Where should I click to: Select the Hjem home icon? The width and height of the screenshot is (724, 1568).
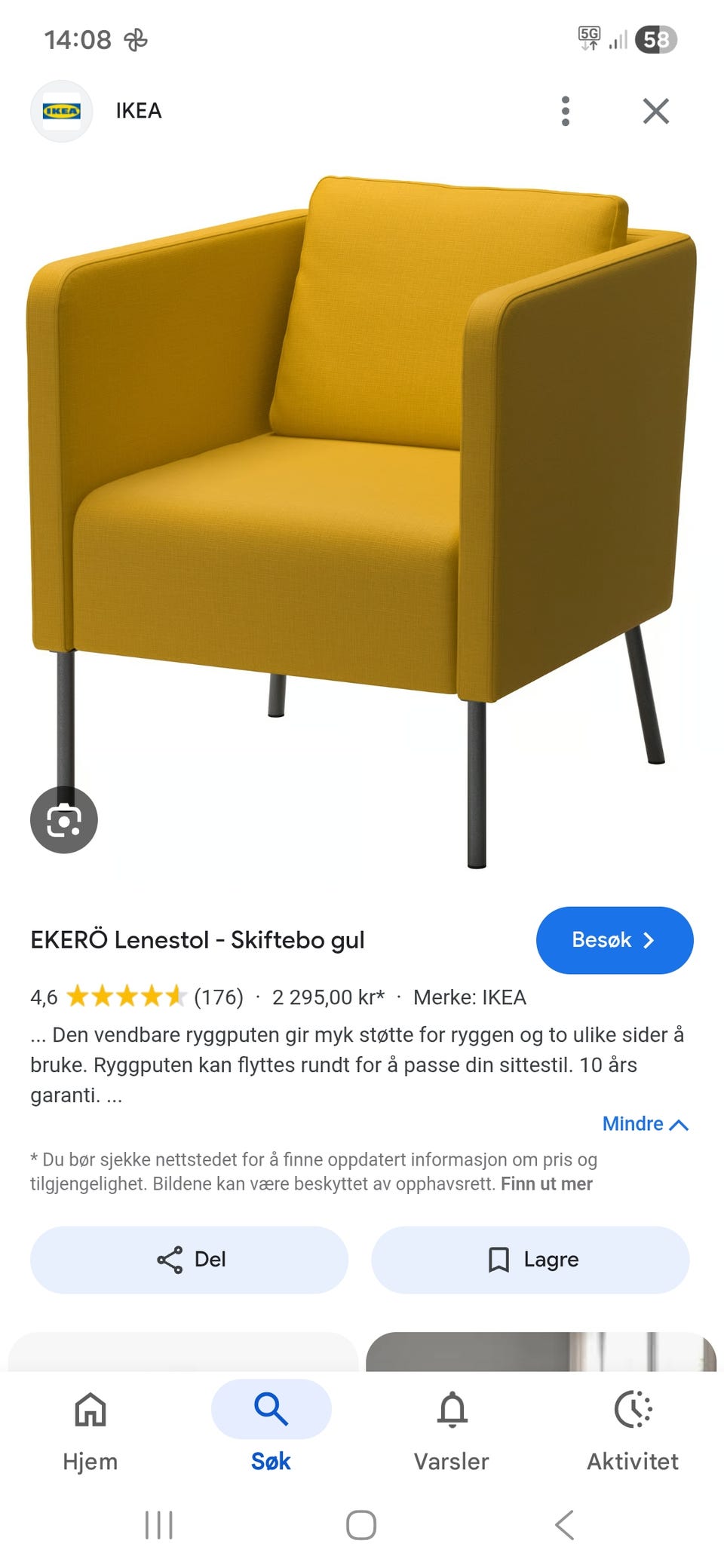point(89,1410)
